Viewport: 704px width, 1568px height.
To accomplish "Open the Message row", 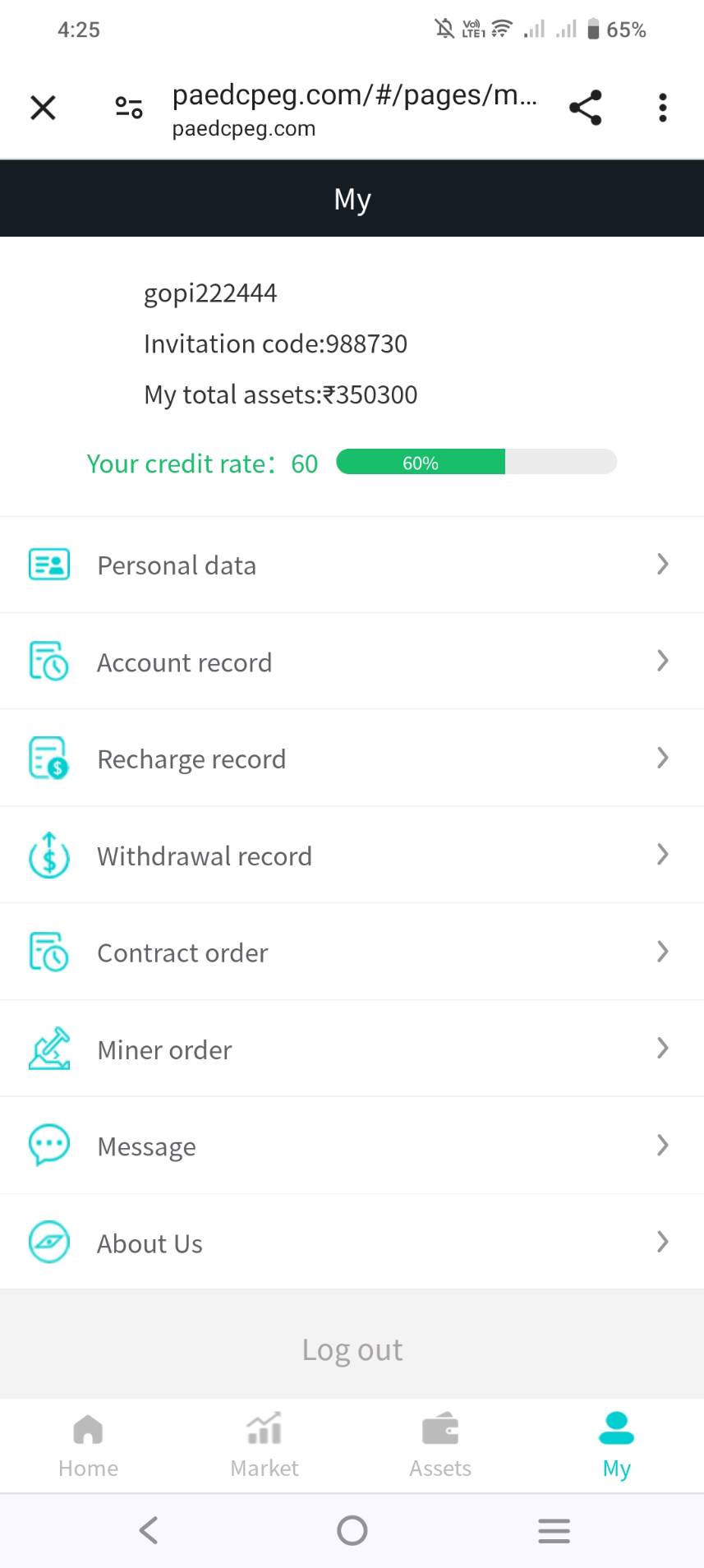I will click(352, 1146).
